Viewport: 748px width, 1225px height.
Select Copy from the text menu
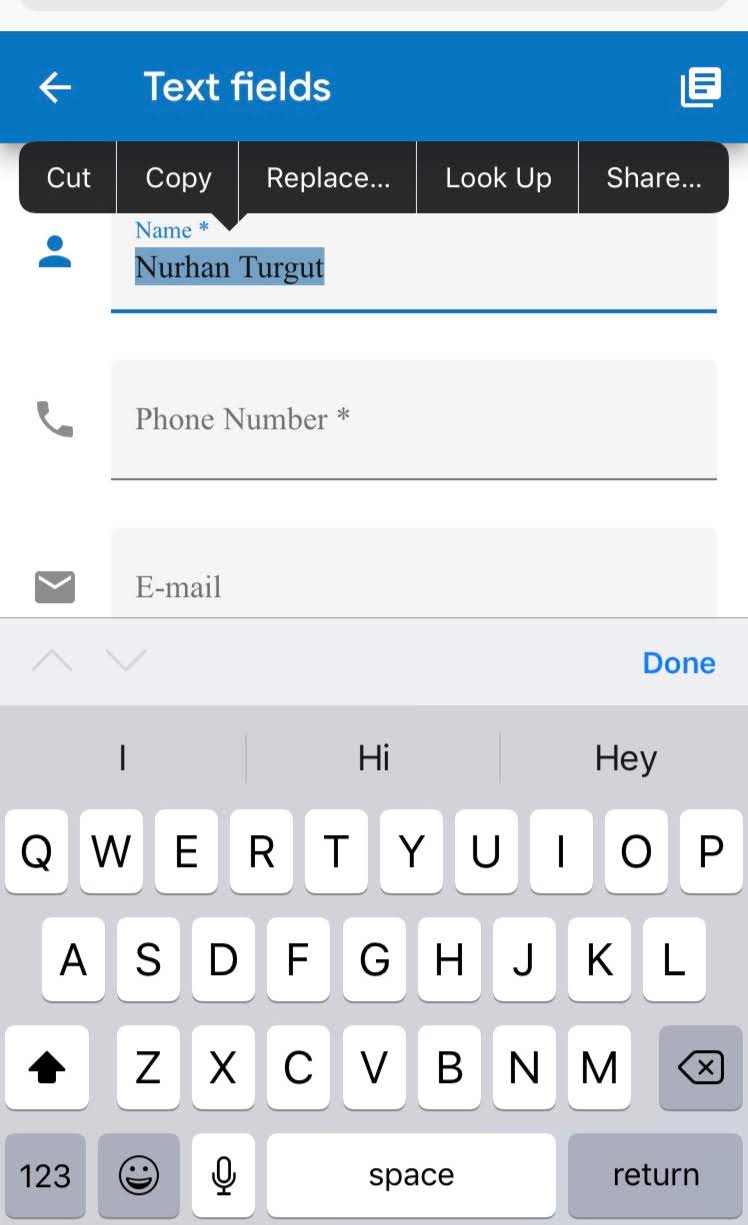click(x=177, y=177)
